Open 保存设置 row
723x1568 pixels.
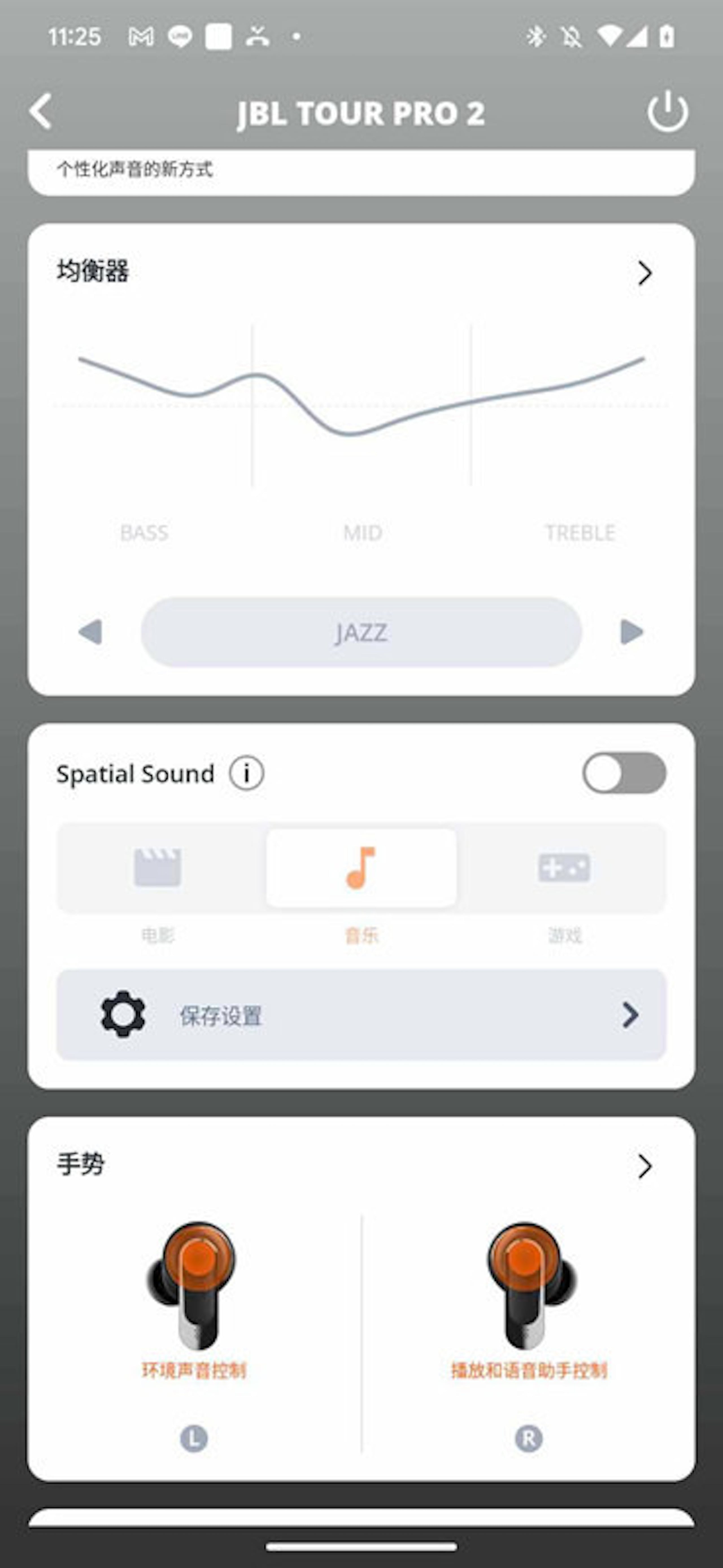pyautogui.click(x=361, y=1015)
